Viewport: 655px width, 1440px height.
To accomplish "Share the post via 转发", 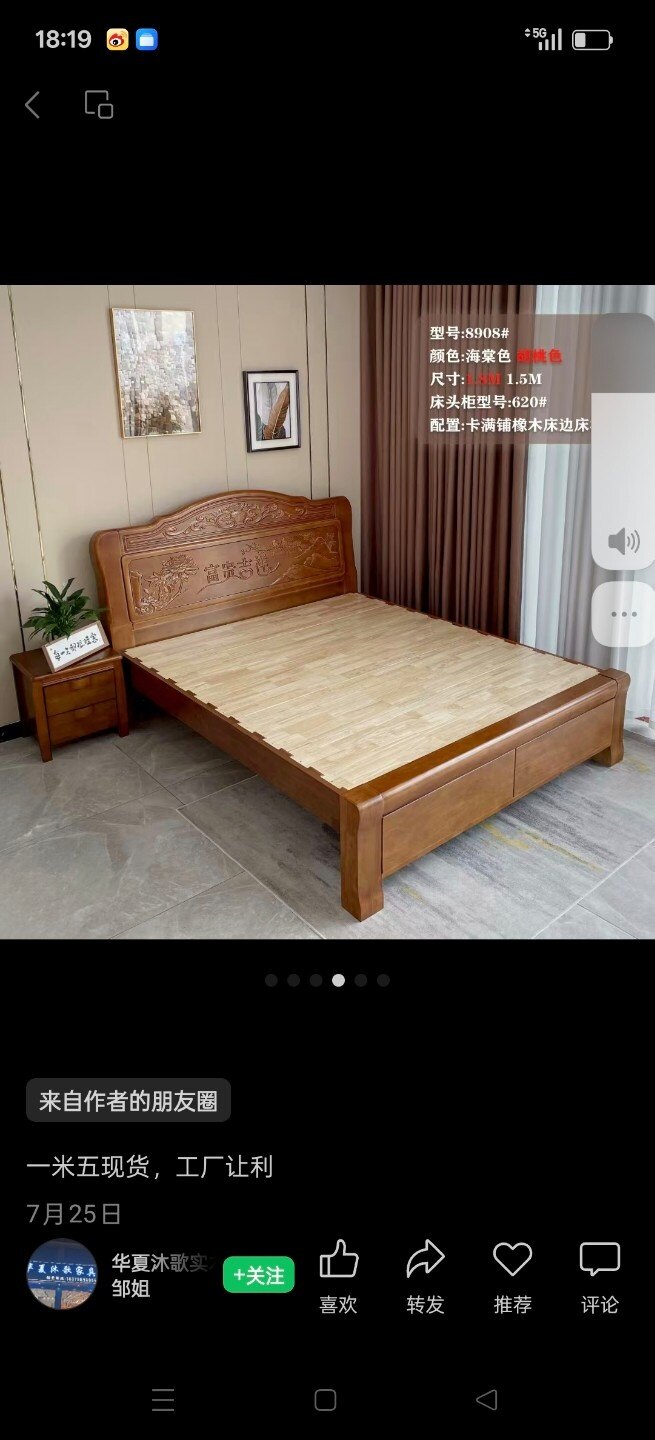I will coord(425,1275).
